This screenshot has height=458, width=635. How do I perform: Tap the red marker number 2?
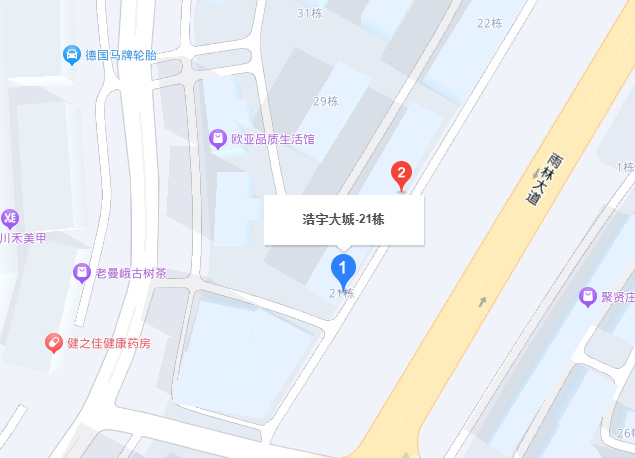(x=402, y=175)
